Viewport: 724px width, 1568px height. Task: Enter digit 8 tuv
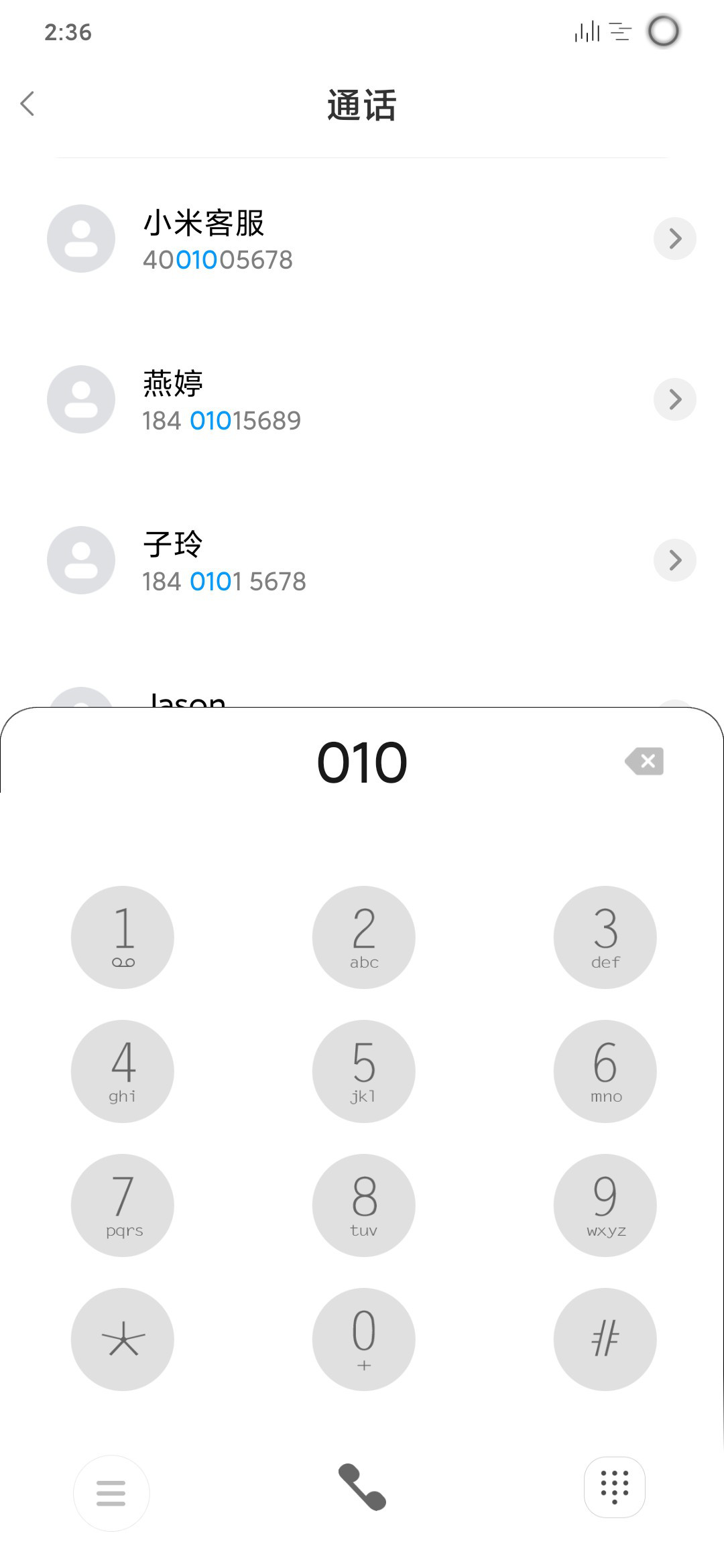(364, 1205)
